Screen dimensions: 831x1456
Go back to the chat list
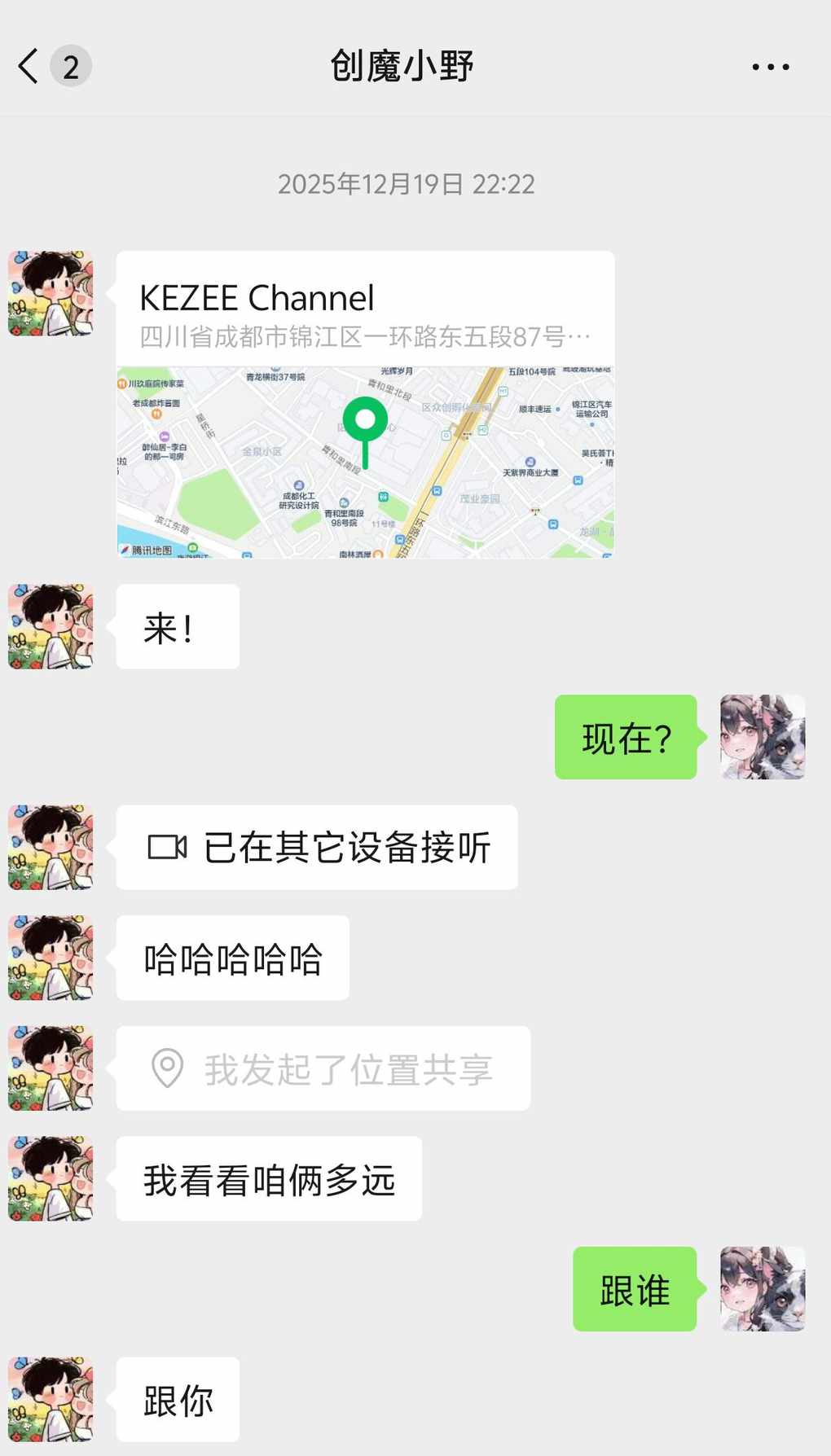click(x=29, y=66)
